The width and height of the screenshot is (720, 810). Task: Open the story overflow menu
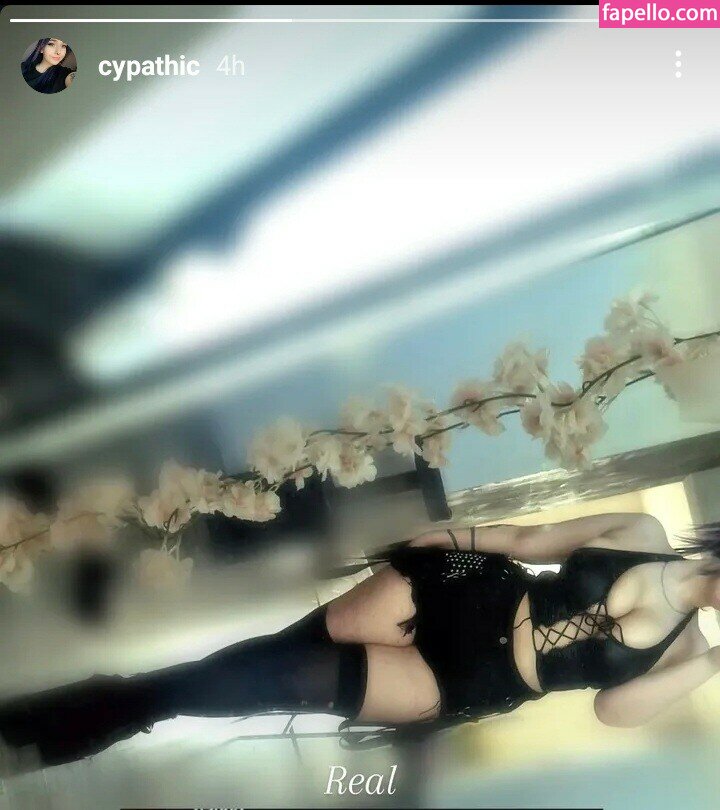click(x=678, y=65)
